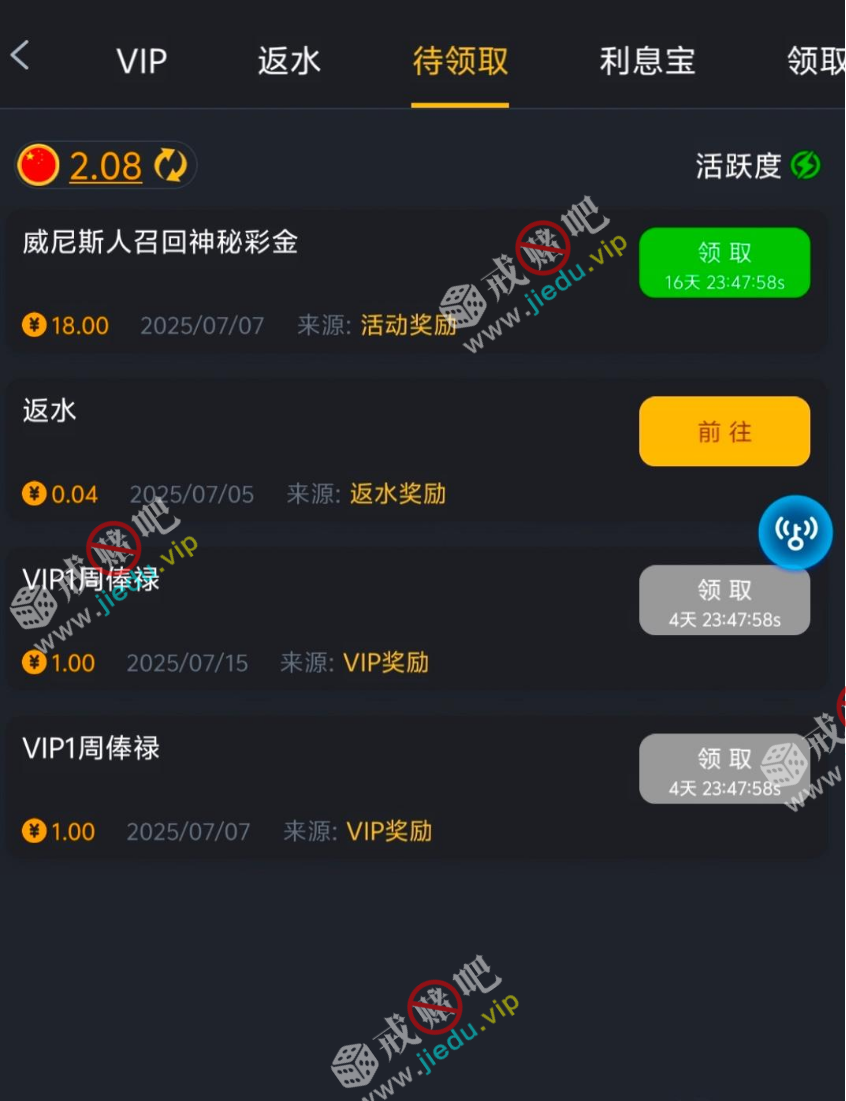This screenshot has width=846, height=1101.
Task: Select the 待领取 tab
Action: click(x=460, y=61)
